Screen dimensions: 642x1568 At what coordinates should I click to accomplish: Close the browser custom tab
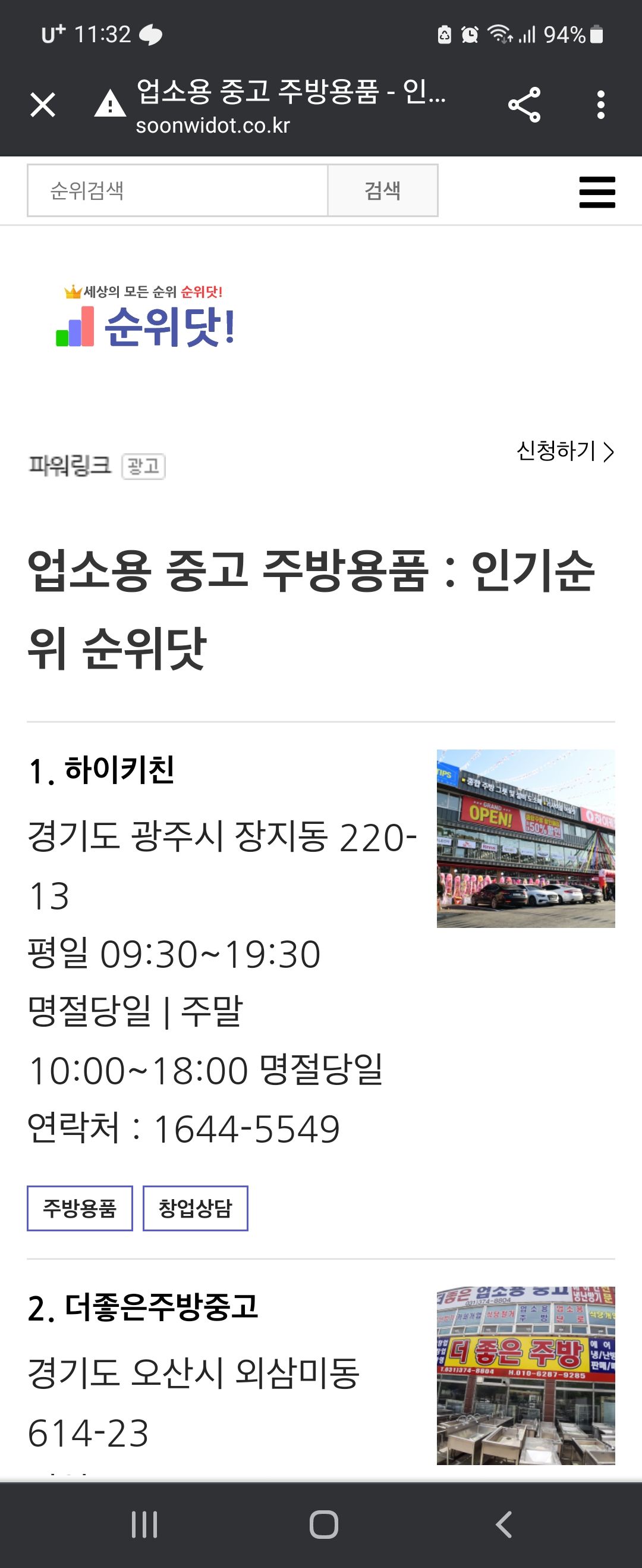[43, 105]
